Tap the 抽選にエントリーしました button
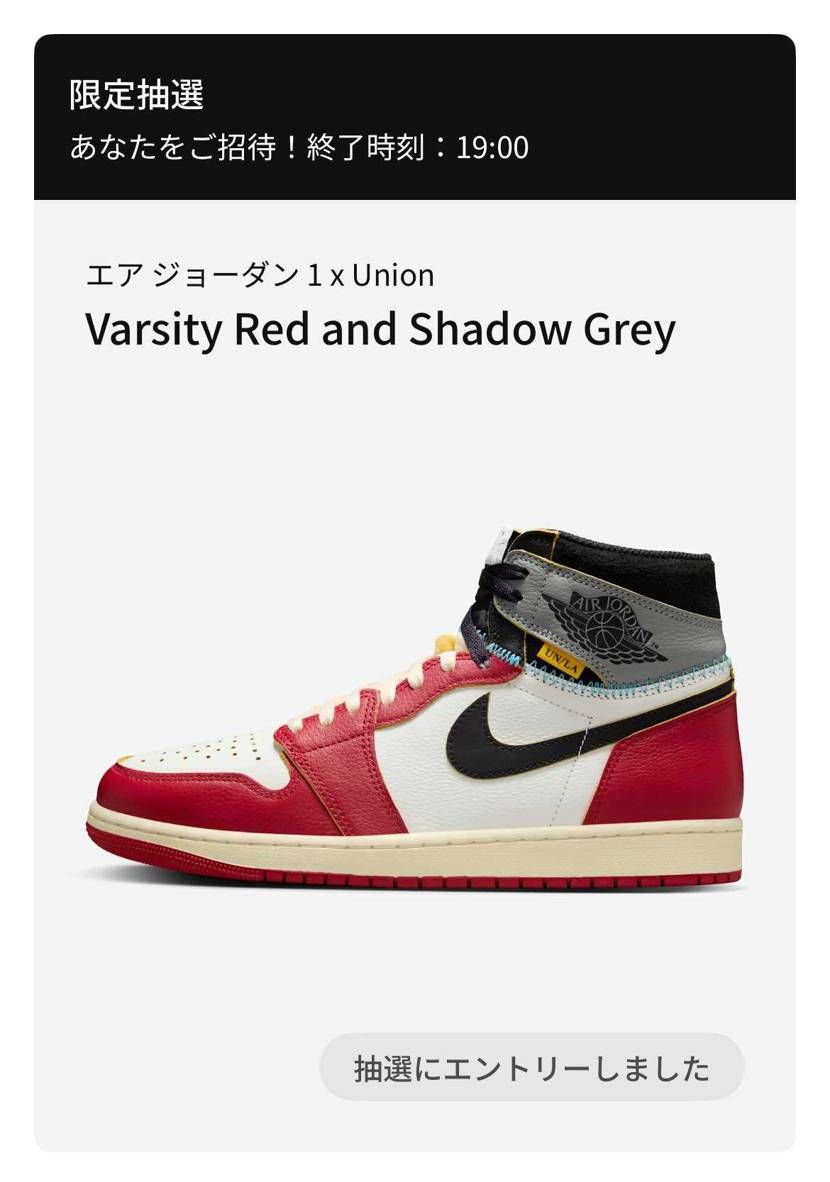Image resolution: width=830 pixels, height=1182 pixels. [x=532, y=1068]
